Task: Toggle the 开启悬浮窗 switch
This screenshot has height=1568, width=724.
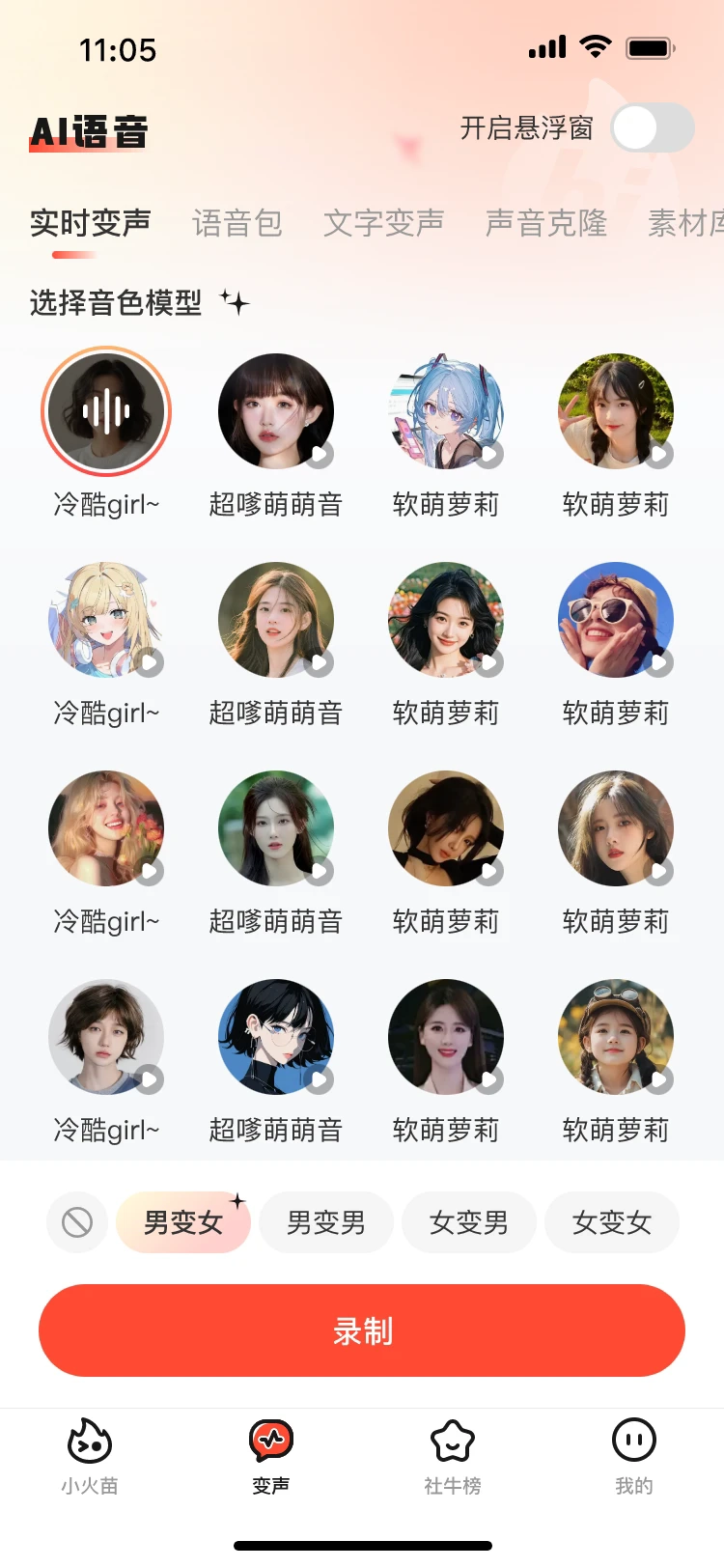Action: (x=652, y=128)
